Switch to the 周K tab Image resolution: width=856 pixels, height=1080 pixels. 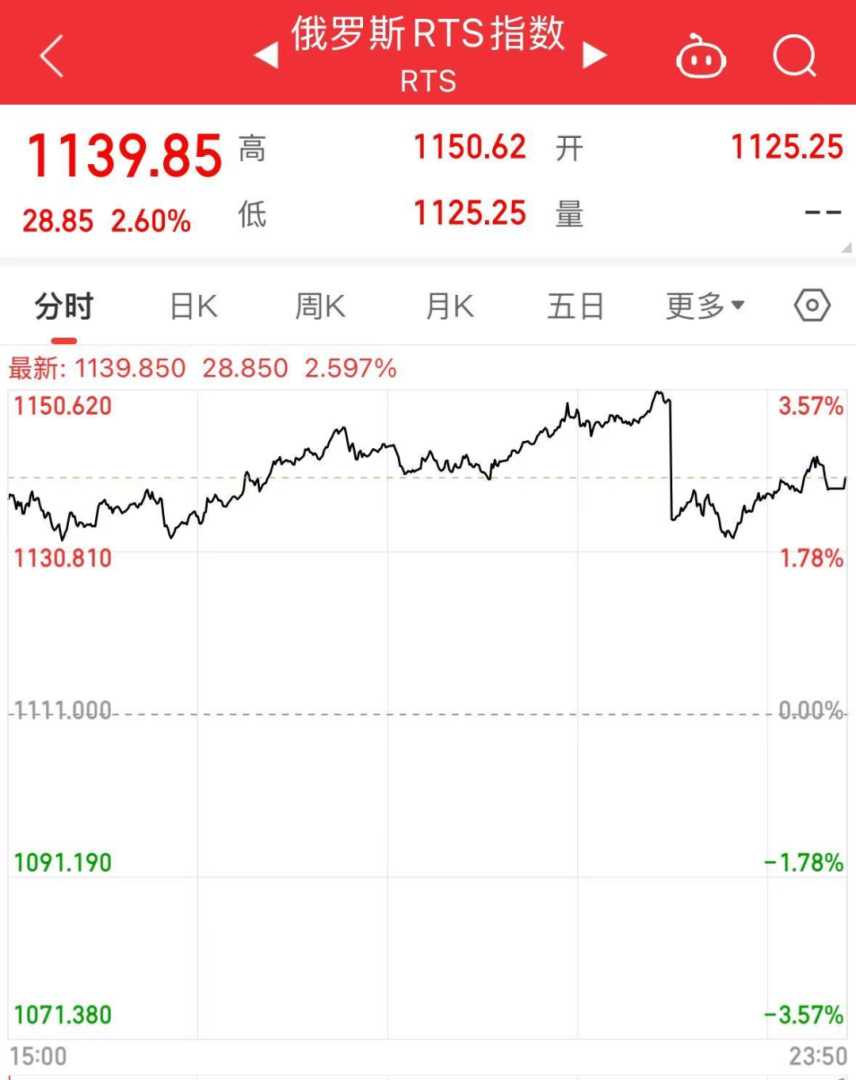(320, 306)
